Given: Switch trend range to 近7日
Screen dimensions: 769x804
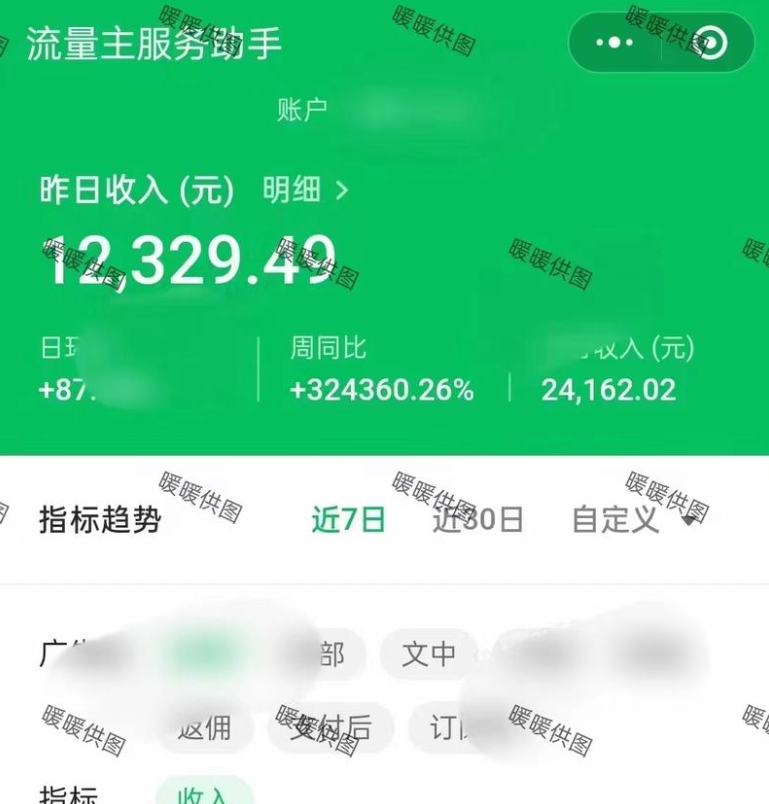Looking at the screenshot, I should 348,519.
